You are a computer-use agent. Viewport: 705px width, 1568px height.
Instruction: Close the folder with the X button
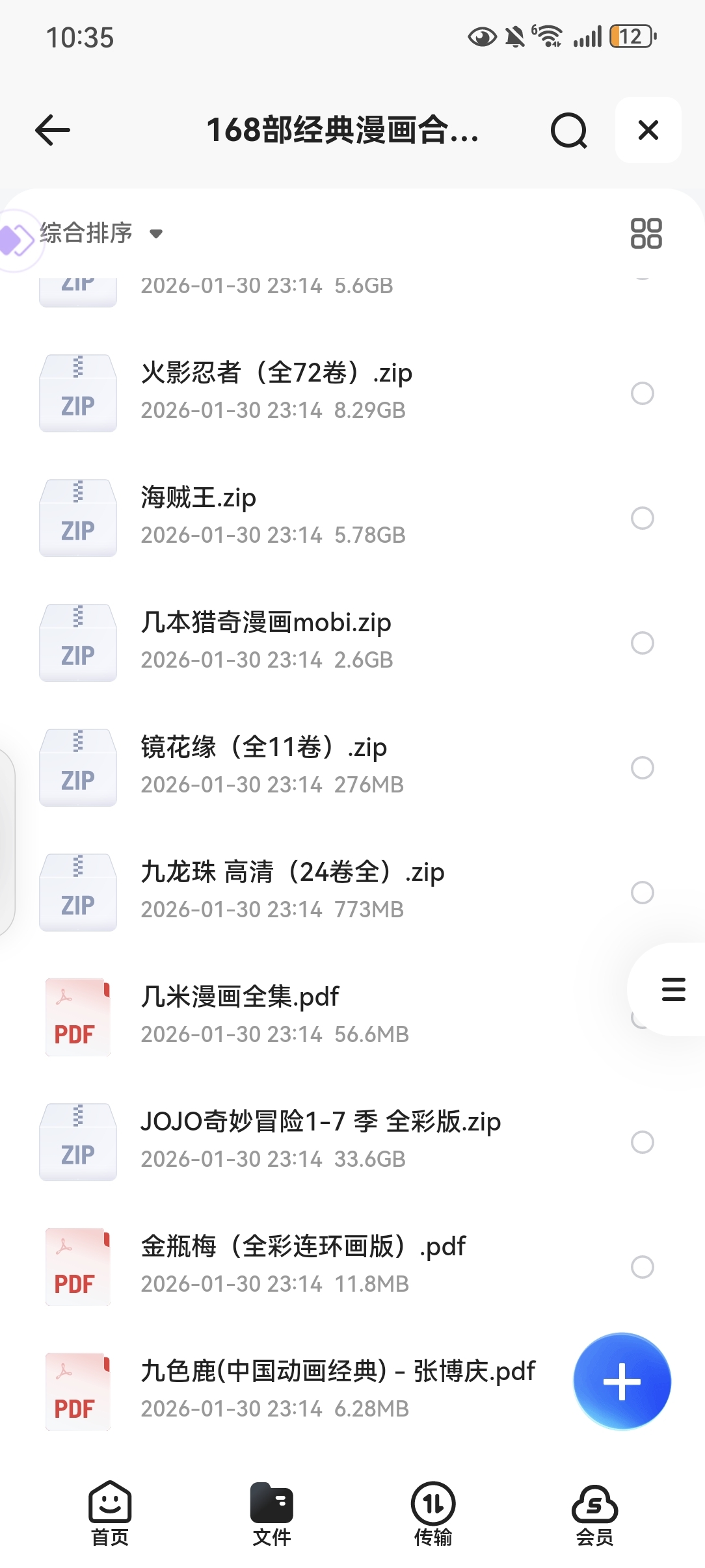(x=648, y=130)
